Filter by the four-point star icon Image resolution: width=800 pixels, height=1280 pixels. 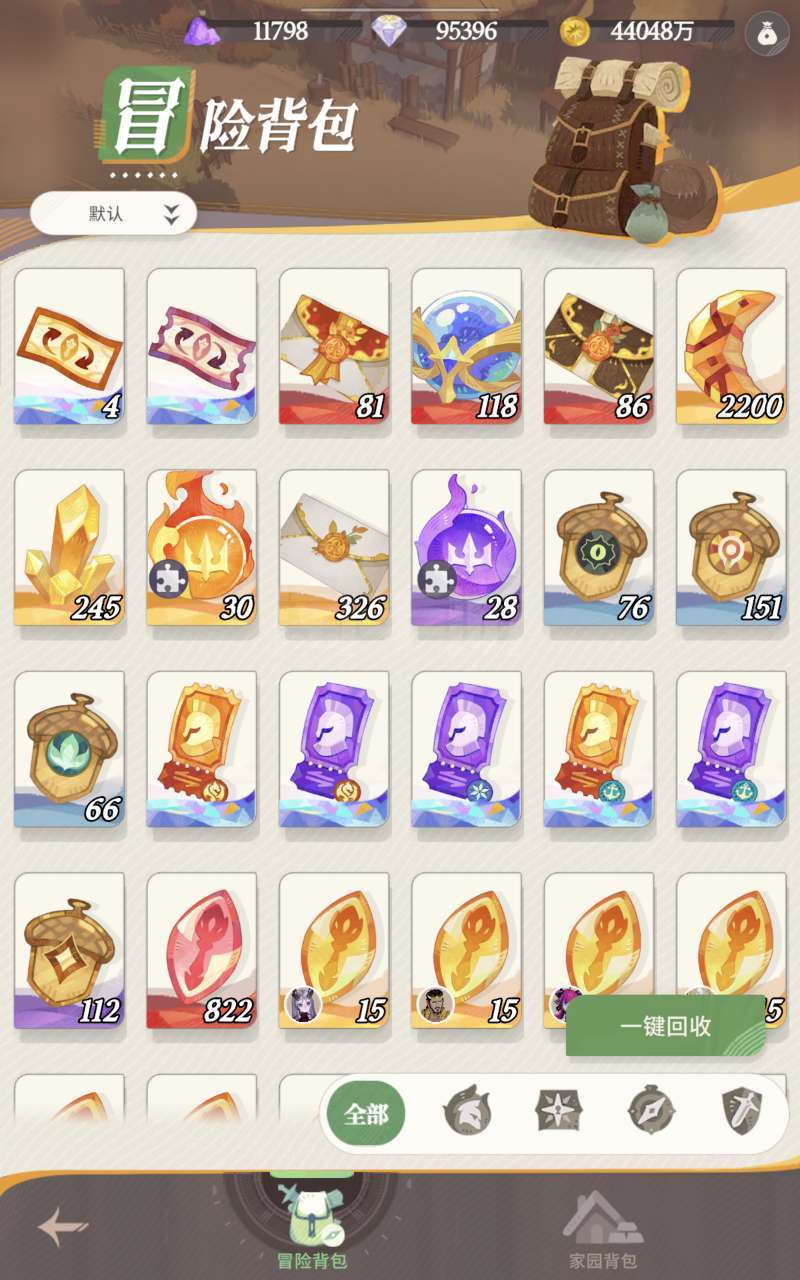tap(557, 1112)
